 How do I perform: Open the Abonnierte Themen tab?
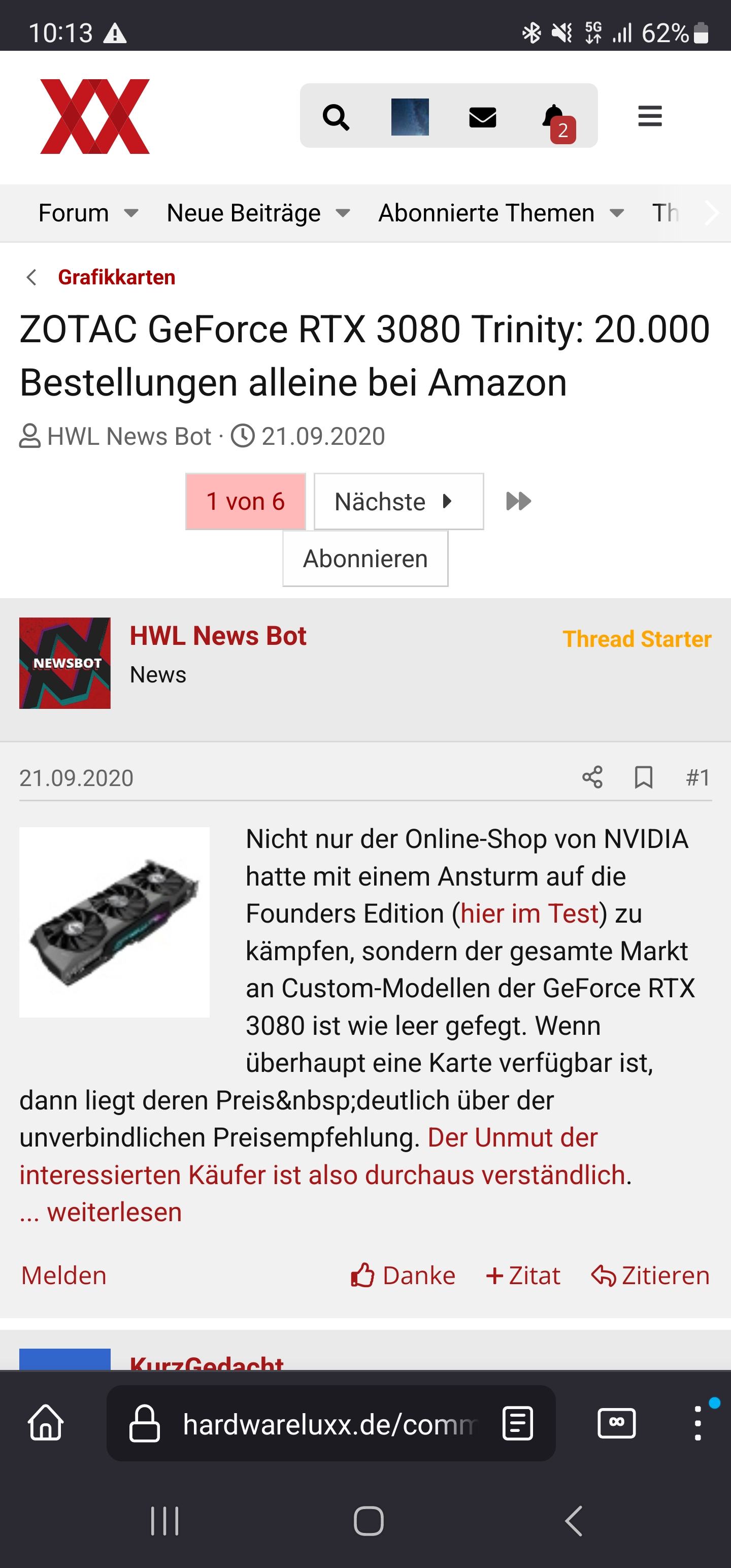click(x=501, y=213)
